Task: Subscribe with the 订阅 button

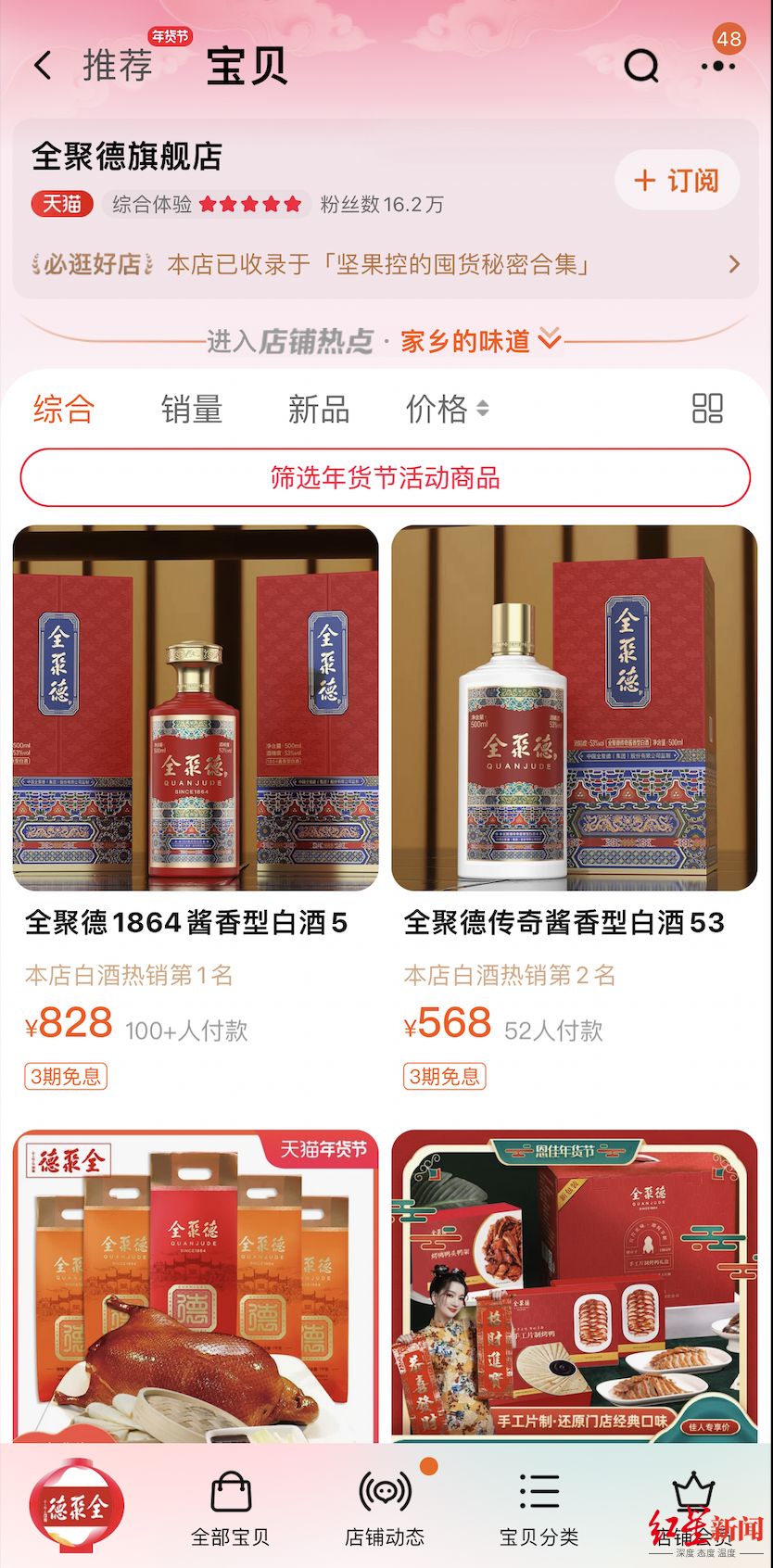Action: [677, 180]
